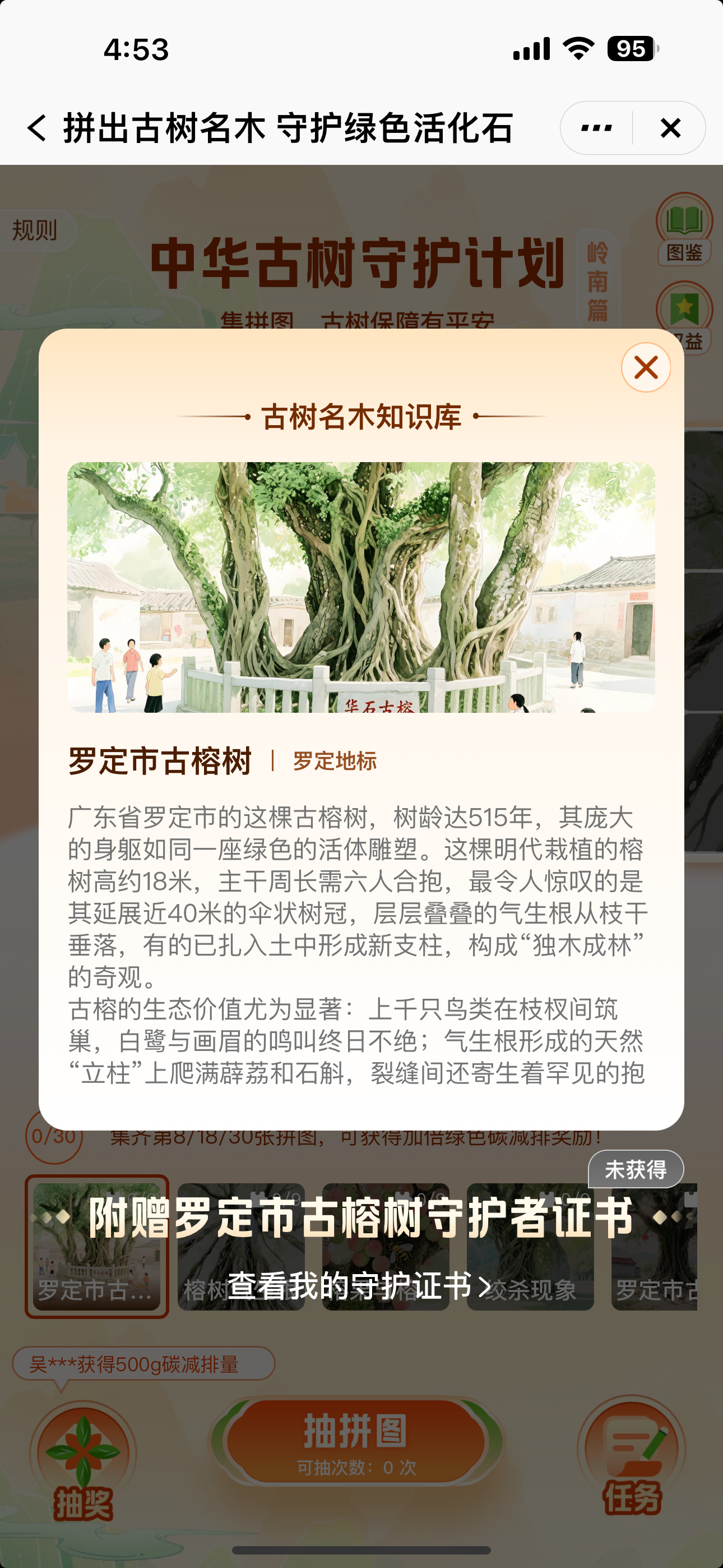
Task: Close the 古树名木知识库 popup
Action: point(646,368)
